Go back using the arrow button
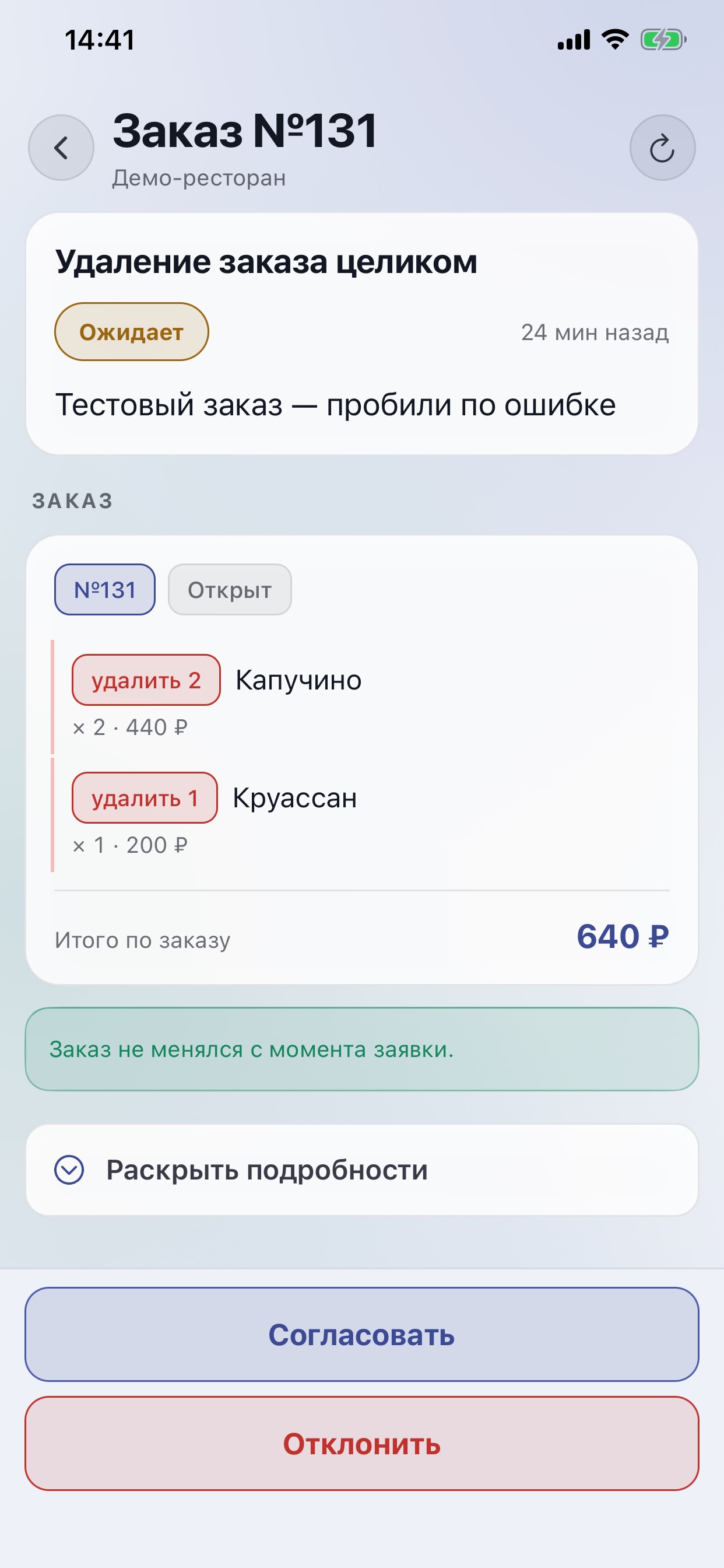The width and height of the screenshot is (724, 1568). 61,148
